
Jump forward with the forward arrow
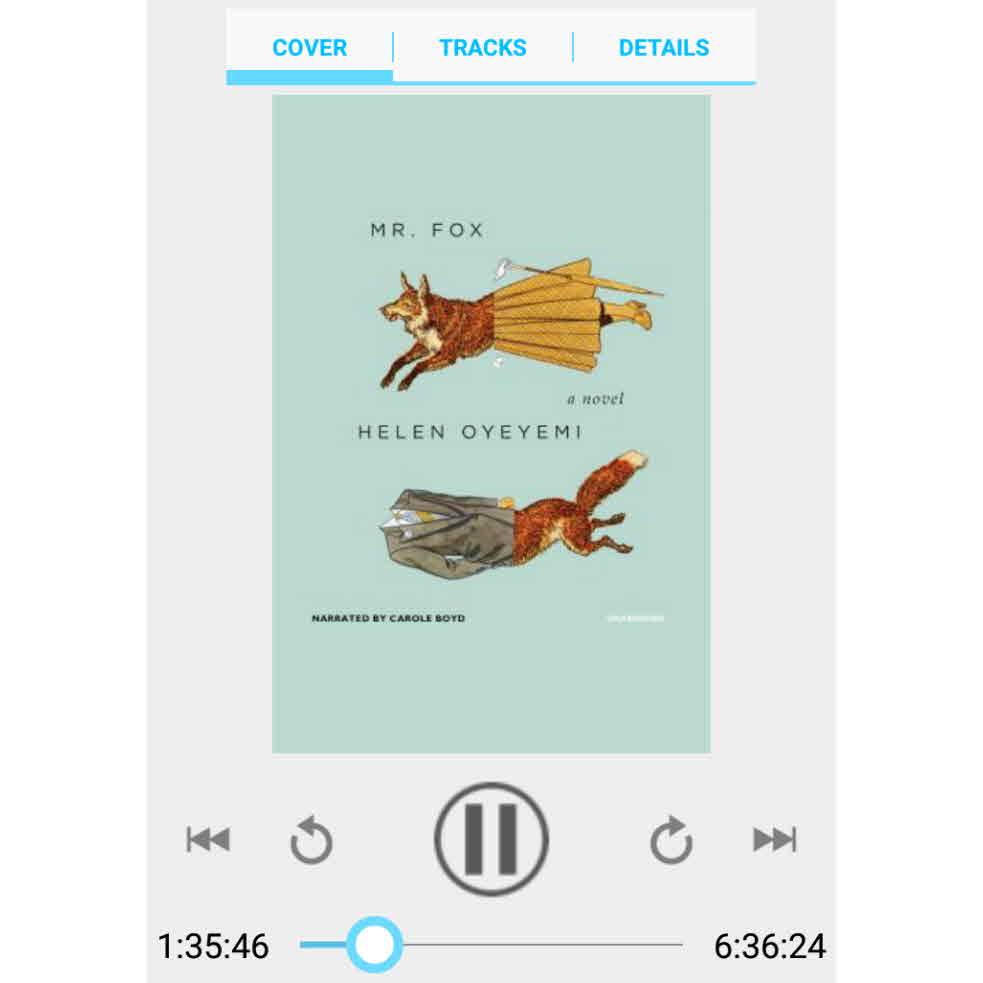[670, 839]
